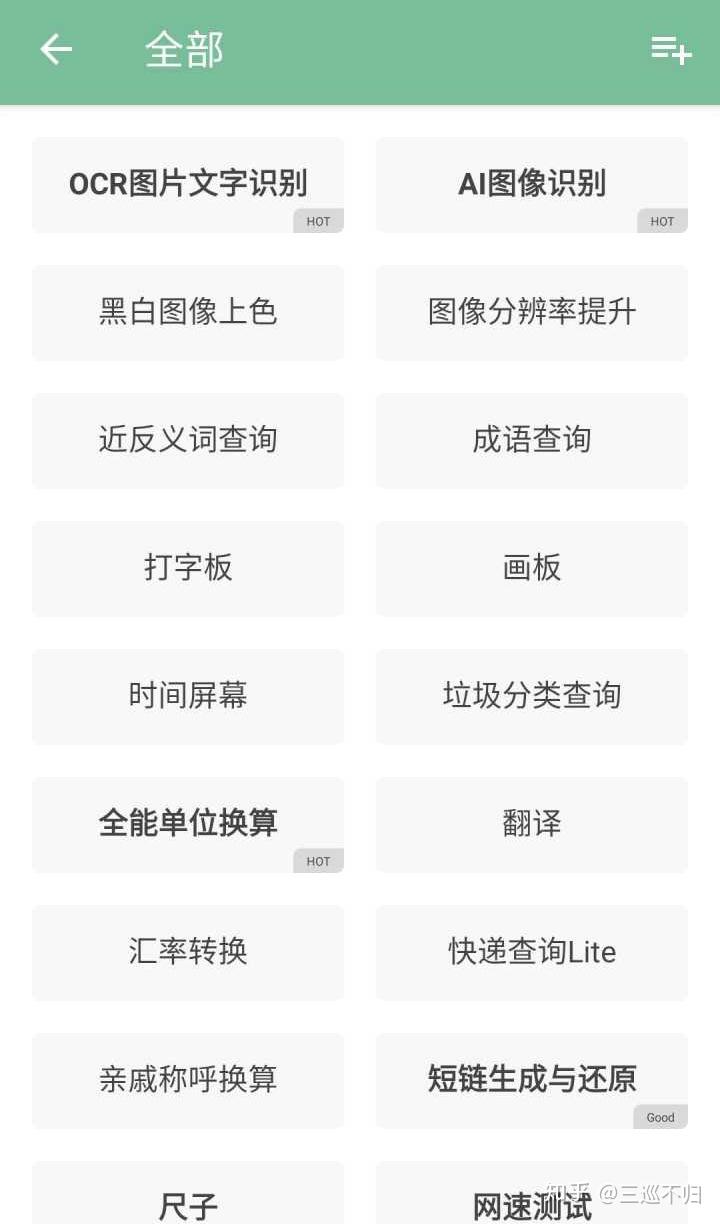
Task: Open 垃圾分类查询
Action: pos(532,697)
